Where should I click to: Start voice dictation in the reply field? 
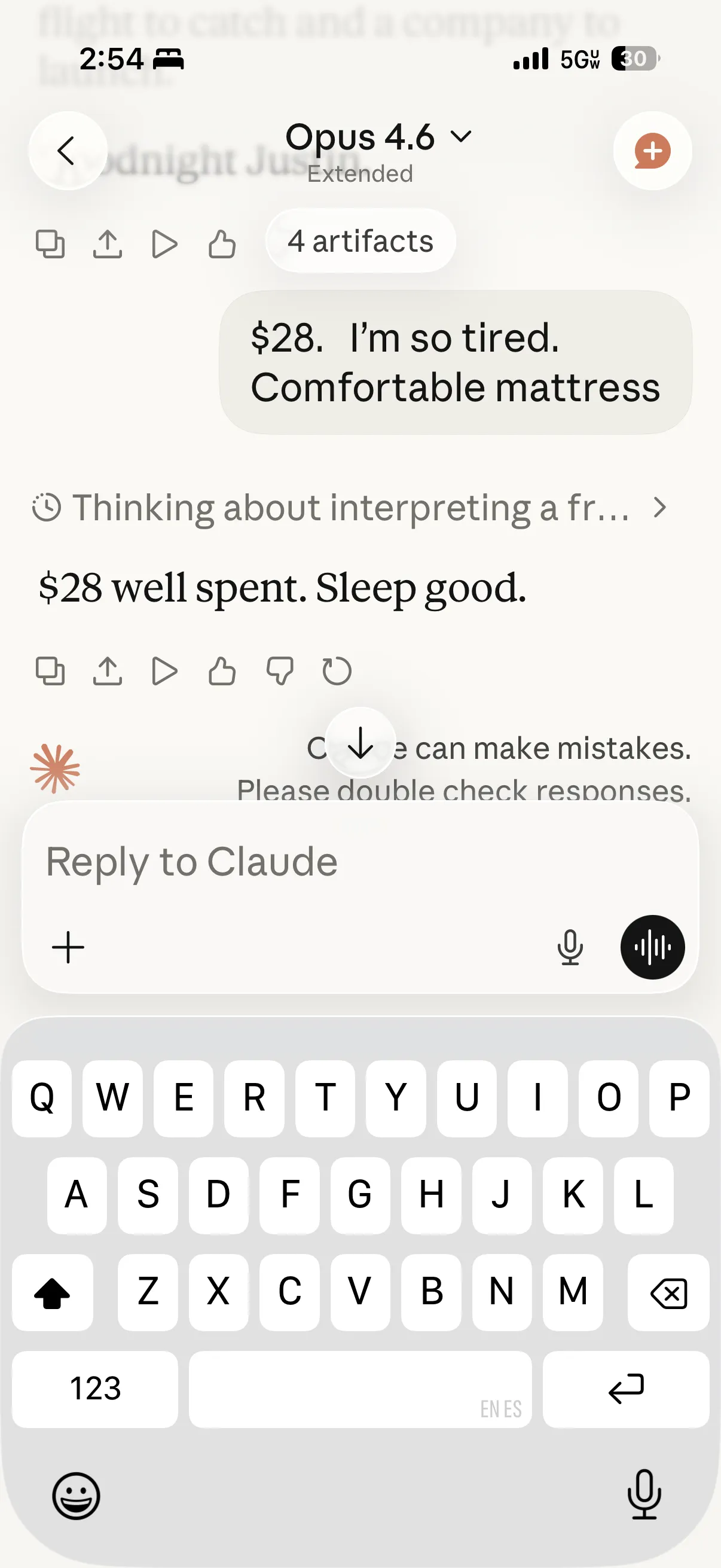pyautogui.click(x=572, y=947)
